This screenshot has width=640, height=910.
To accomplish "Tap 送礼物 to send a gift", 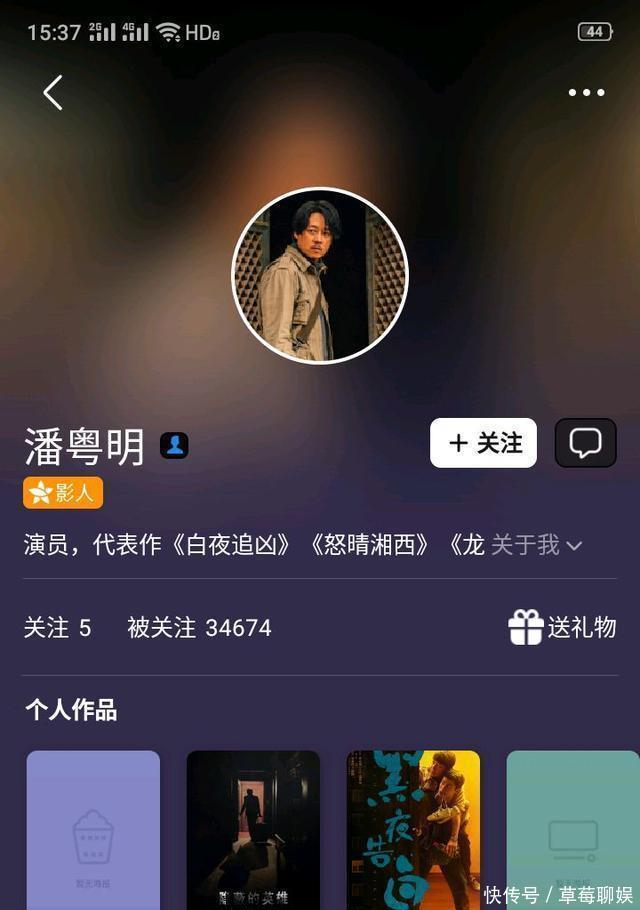I will [562, 628].
